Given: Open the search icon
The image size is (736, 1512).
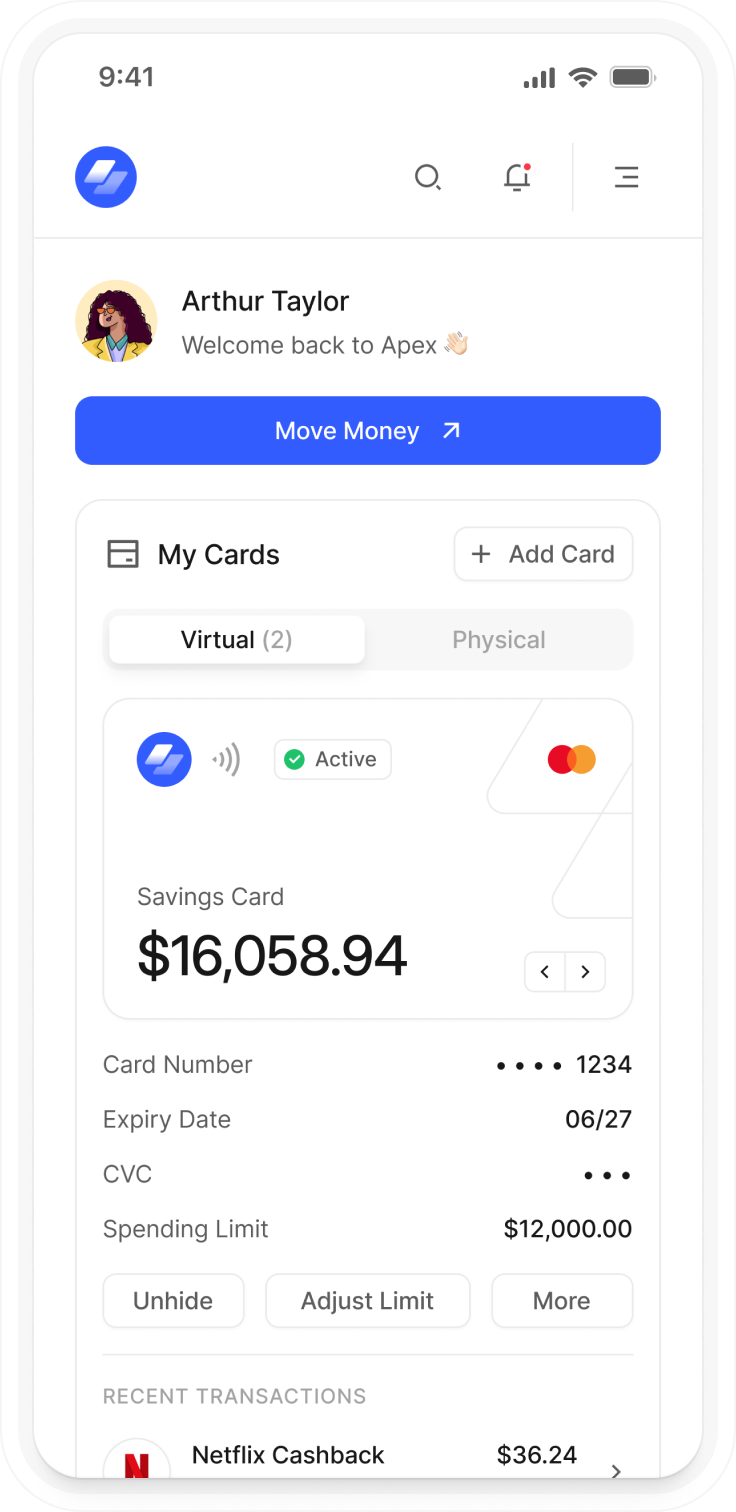Looking at the screenshot, I should click(427, 178).
